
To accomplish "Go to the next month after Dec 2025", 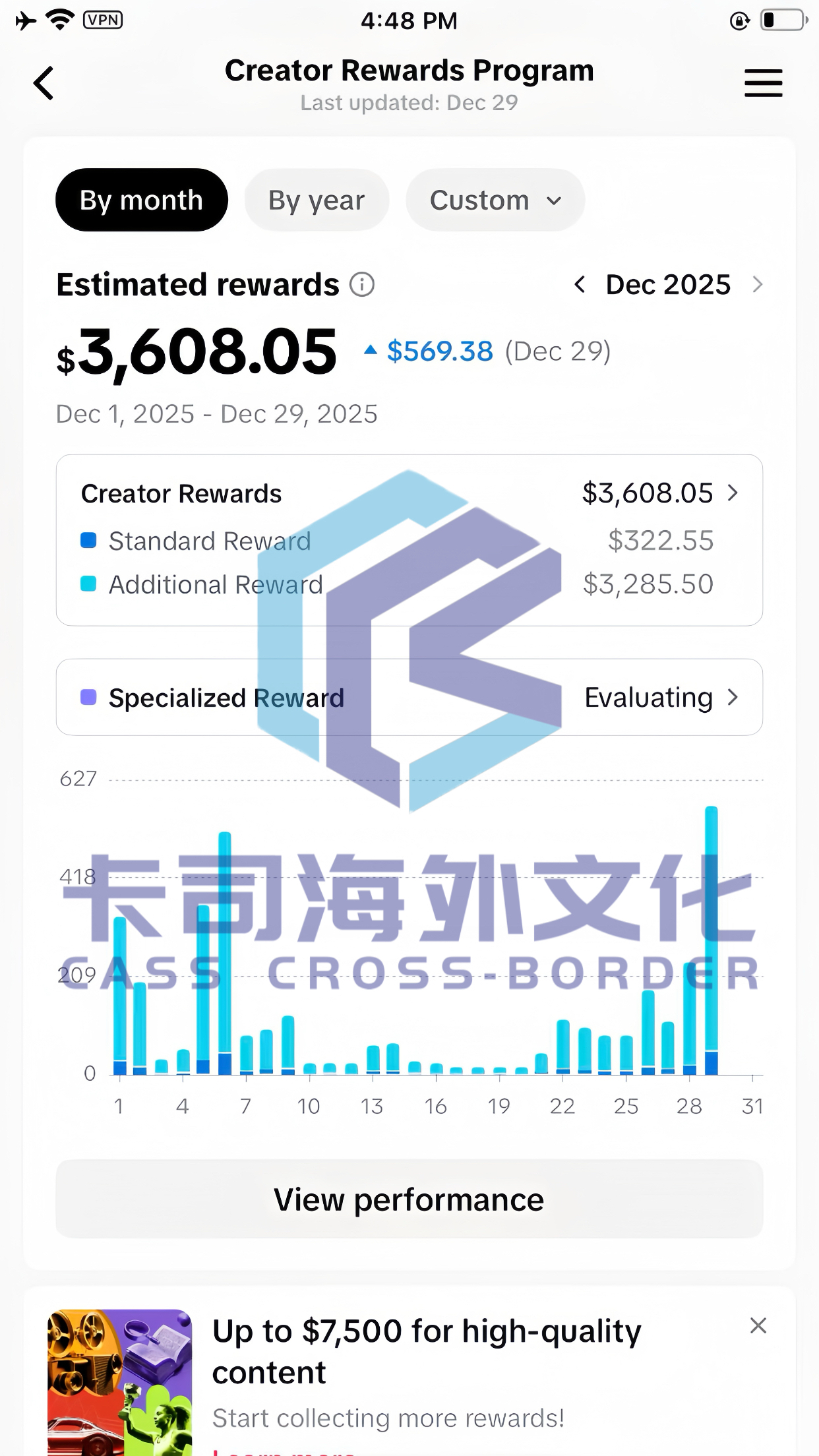I will (x=758, y=285).
